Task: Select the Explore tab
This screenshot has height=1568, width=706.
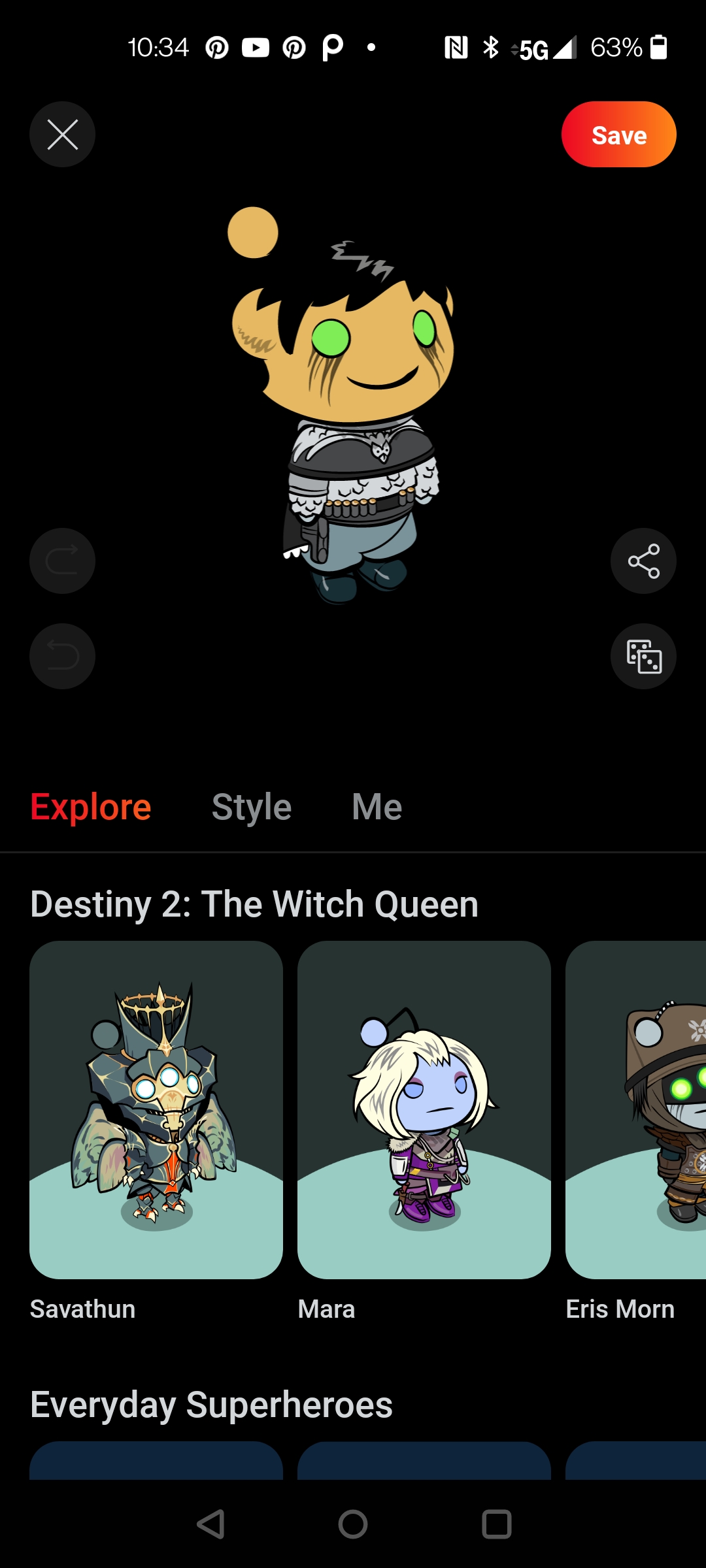Action: click(91, 806)
